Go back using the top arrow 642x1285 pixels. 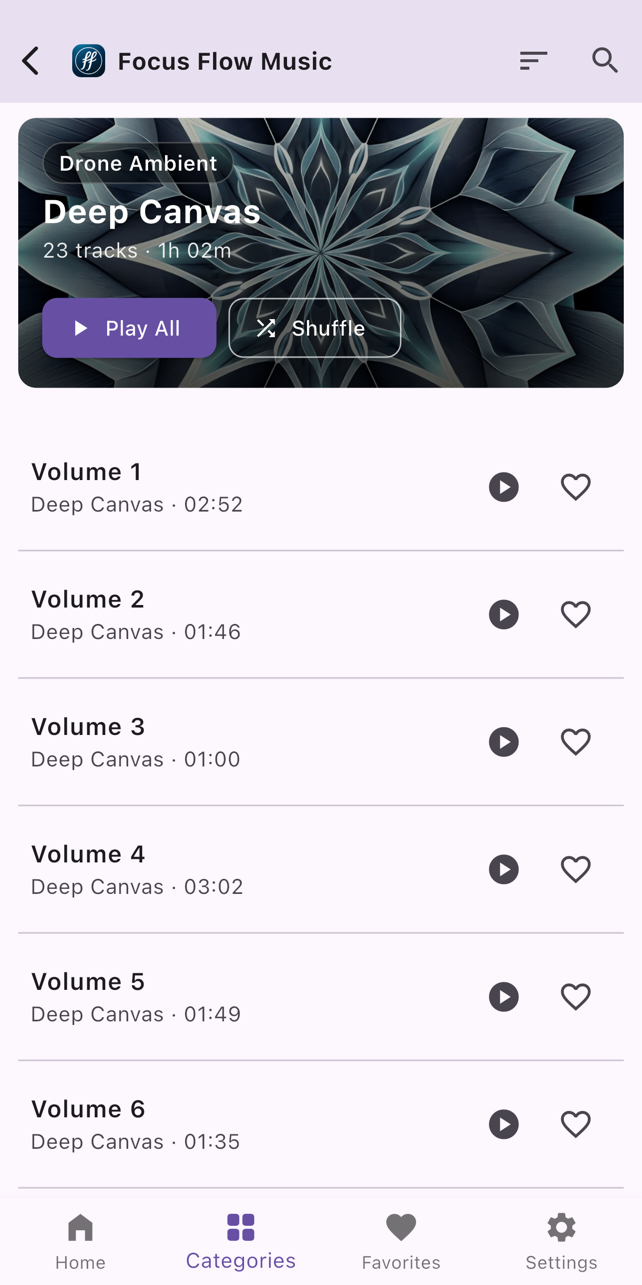[31, 61]
